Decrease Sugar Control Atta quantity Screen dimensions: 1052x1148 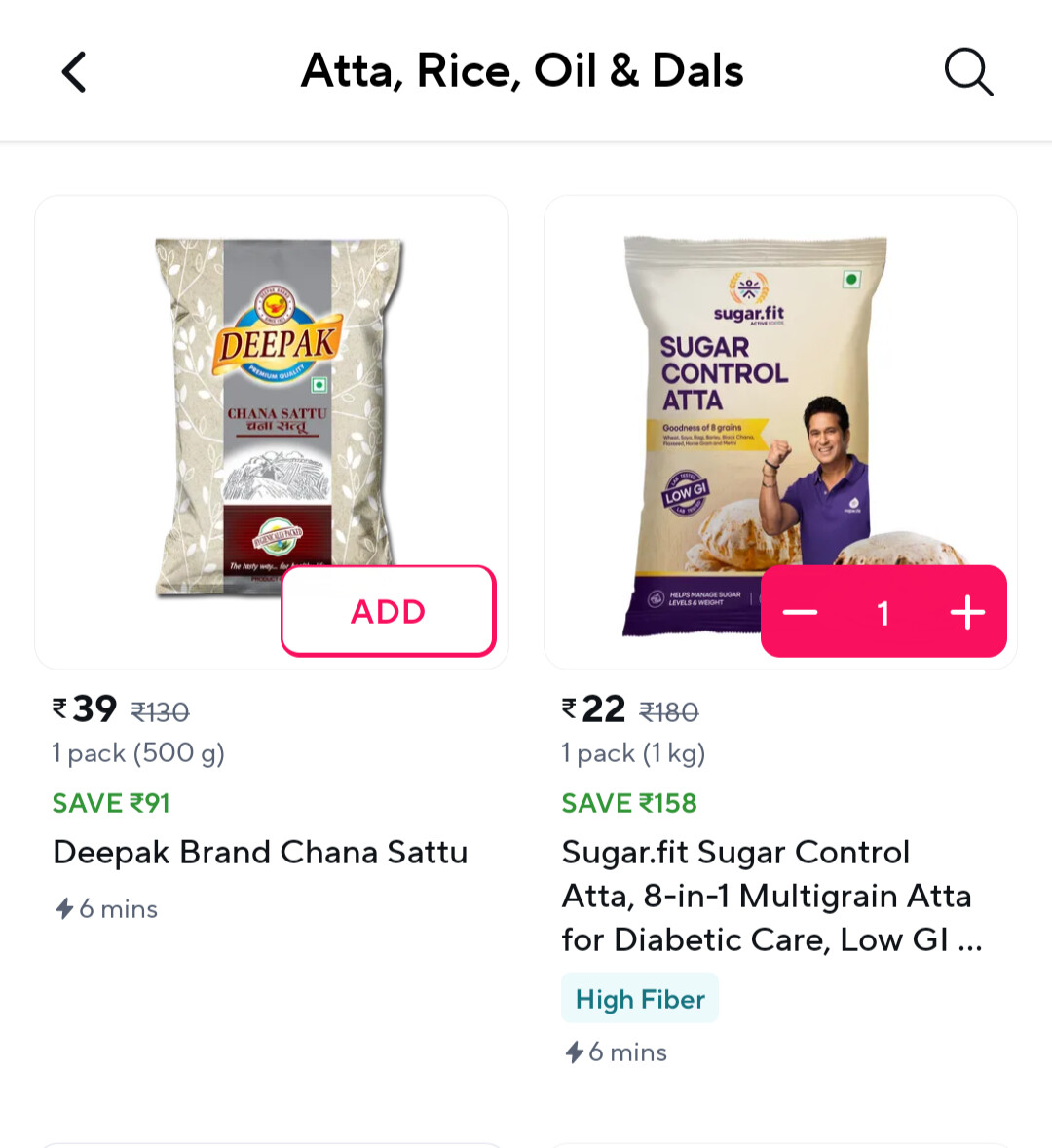[x=801, y=612]
